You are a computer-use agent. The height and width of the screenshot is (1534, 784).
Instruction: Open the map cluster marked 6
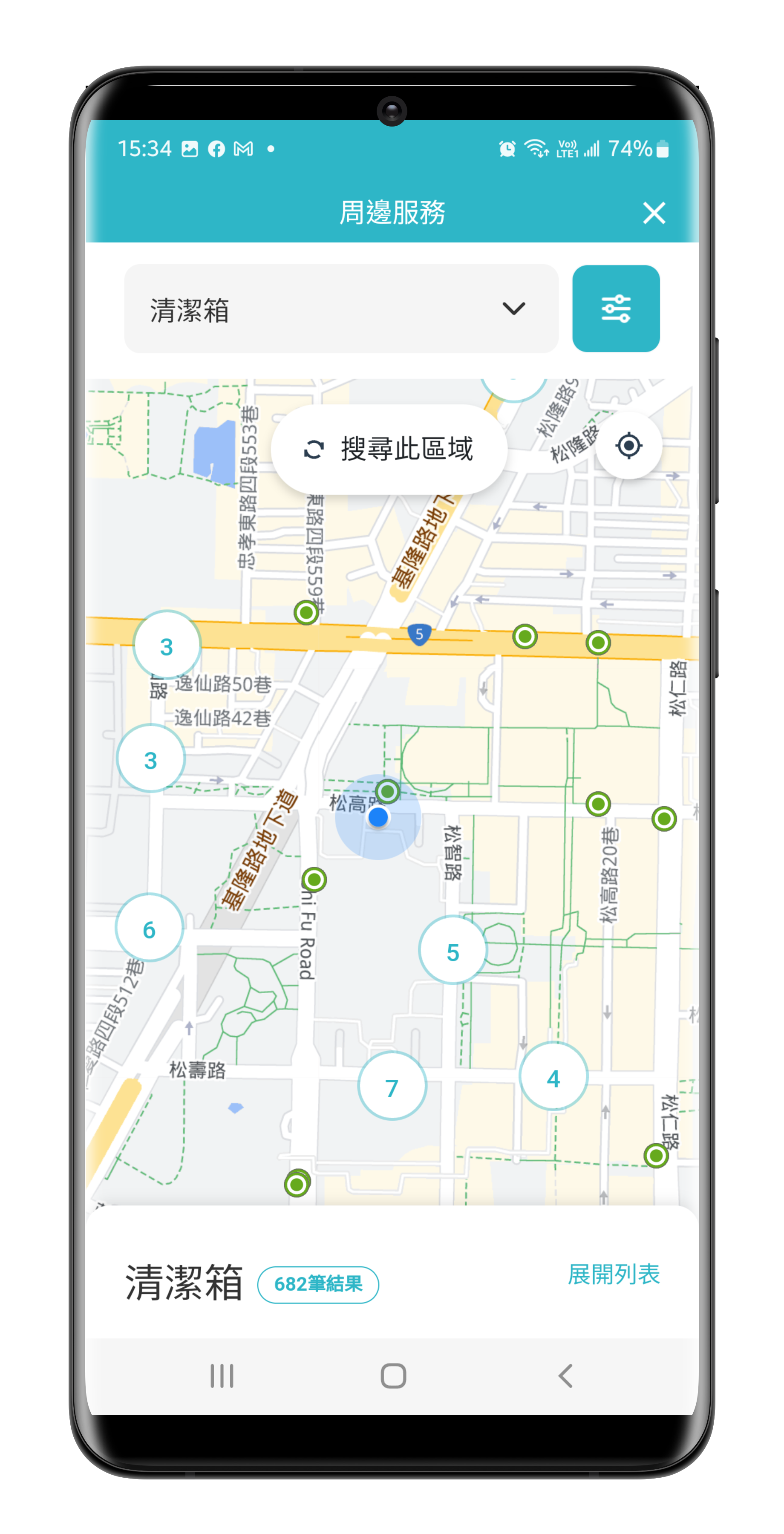coord(149,928)
